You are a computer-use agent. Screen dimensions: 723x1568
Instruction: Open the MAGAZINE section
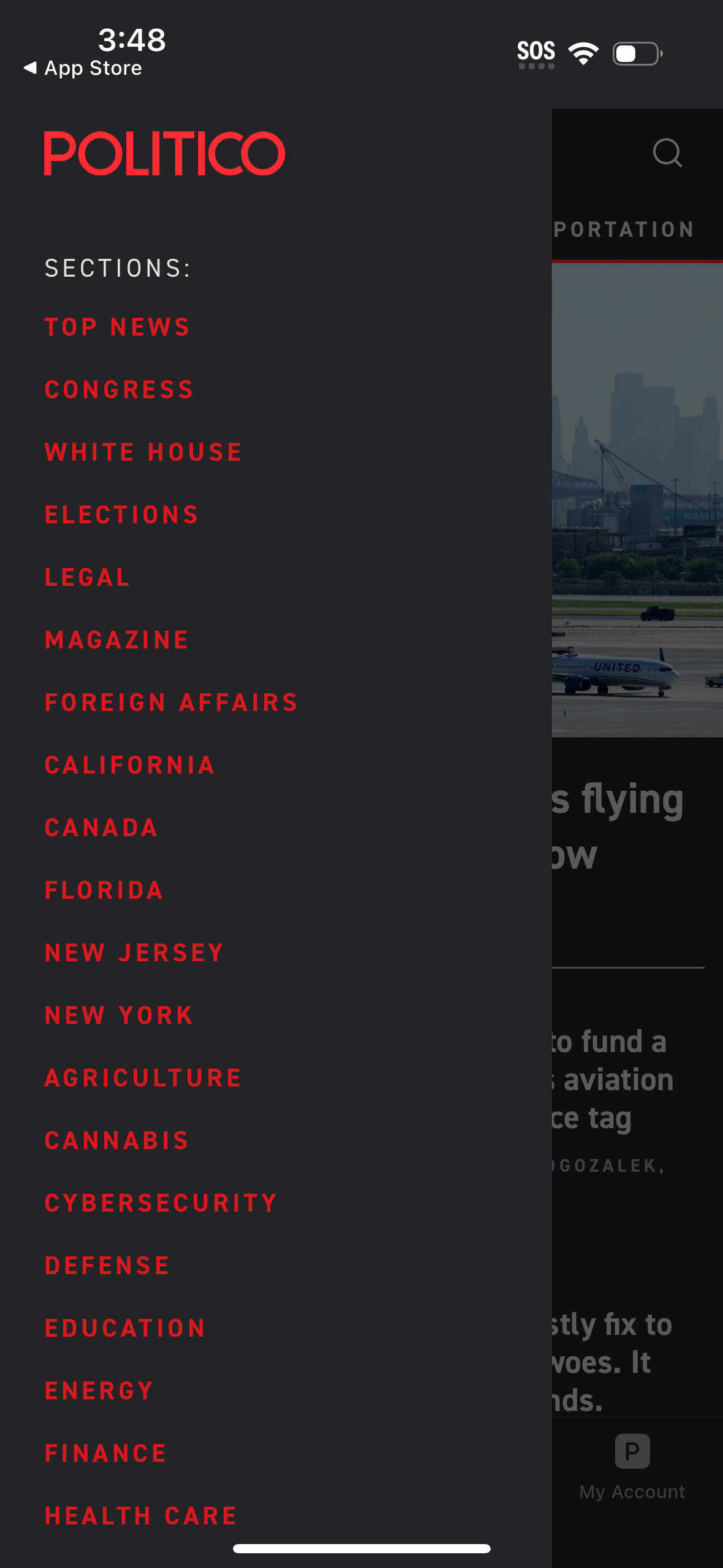pos(116,639)
